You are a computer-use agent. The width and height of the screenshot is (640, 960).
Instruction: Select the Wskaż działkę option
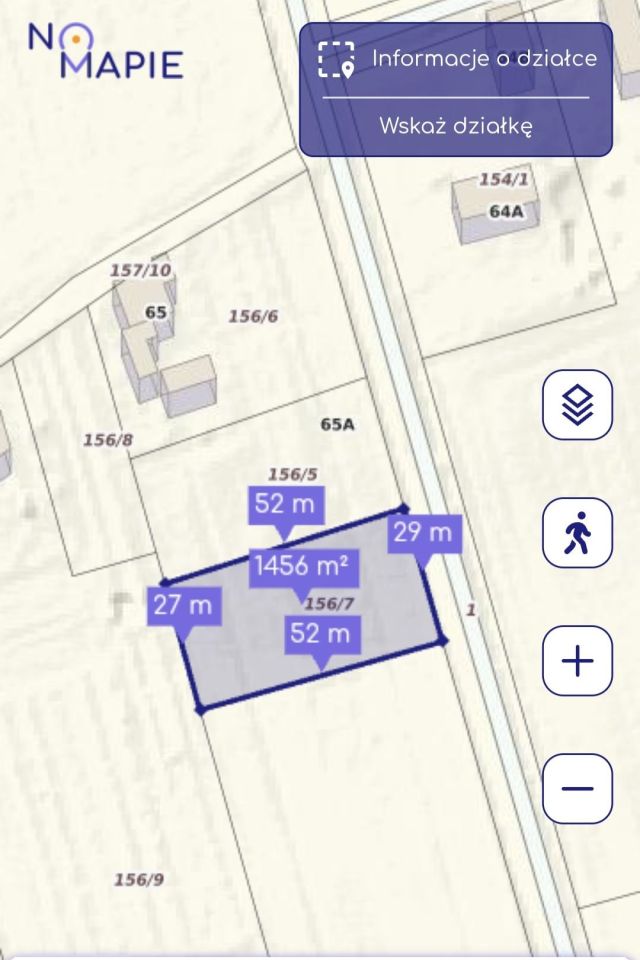(x=456, y=127)
